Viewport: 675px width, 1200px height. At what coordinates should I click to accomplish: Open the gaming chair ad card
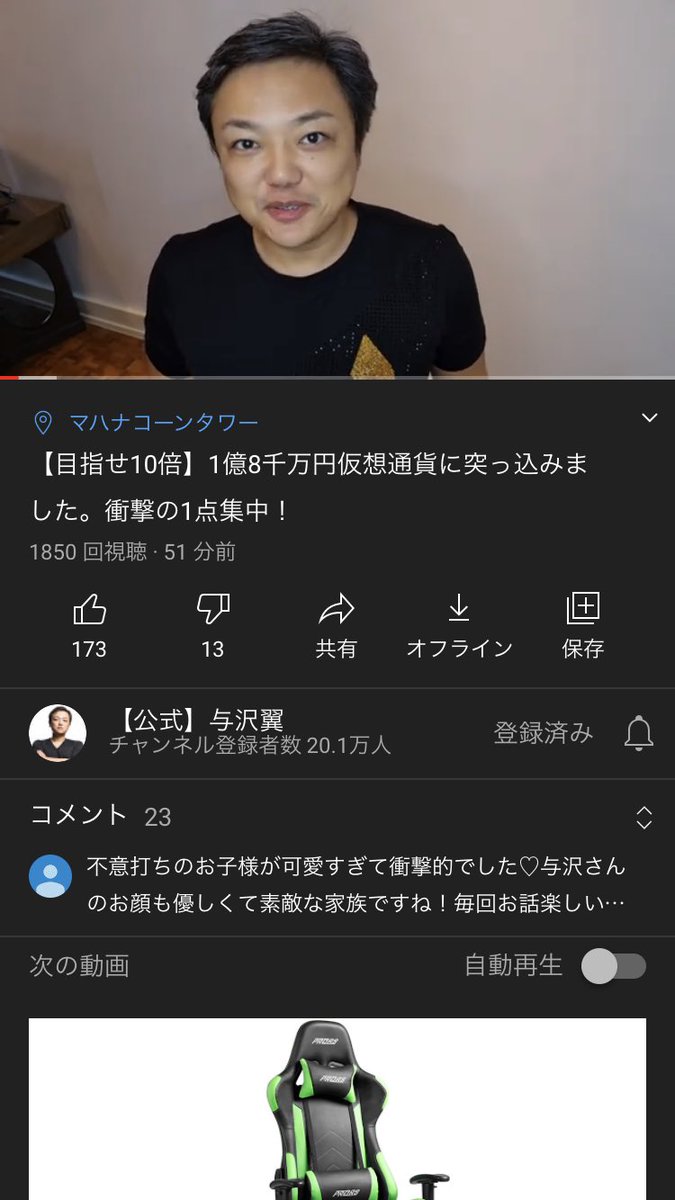[337, 1108]
